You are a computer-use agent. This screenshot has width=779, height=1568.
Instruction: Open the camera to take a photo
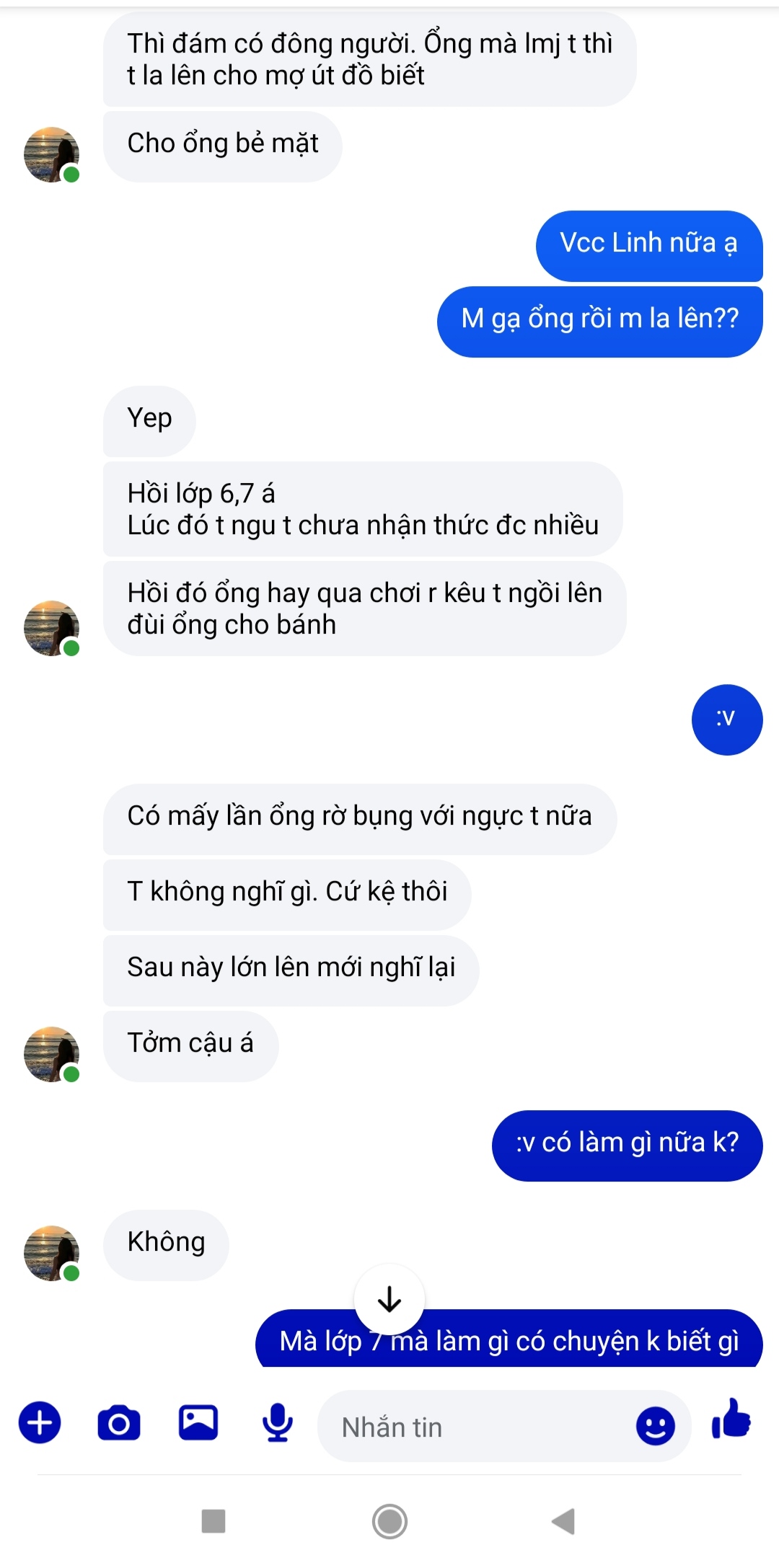coord(119,1423)
